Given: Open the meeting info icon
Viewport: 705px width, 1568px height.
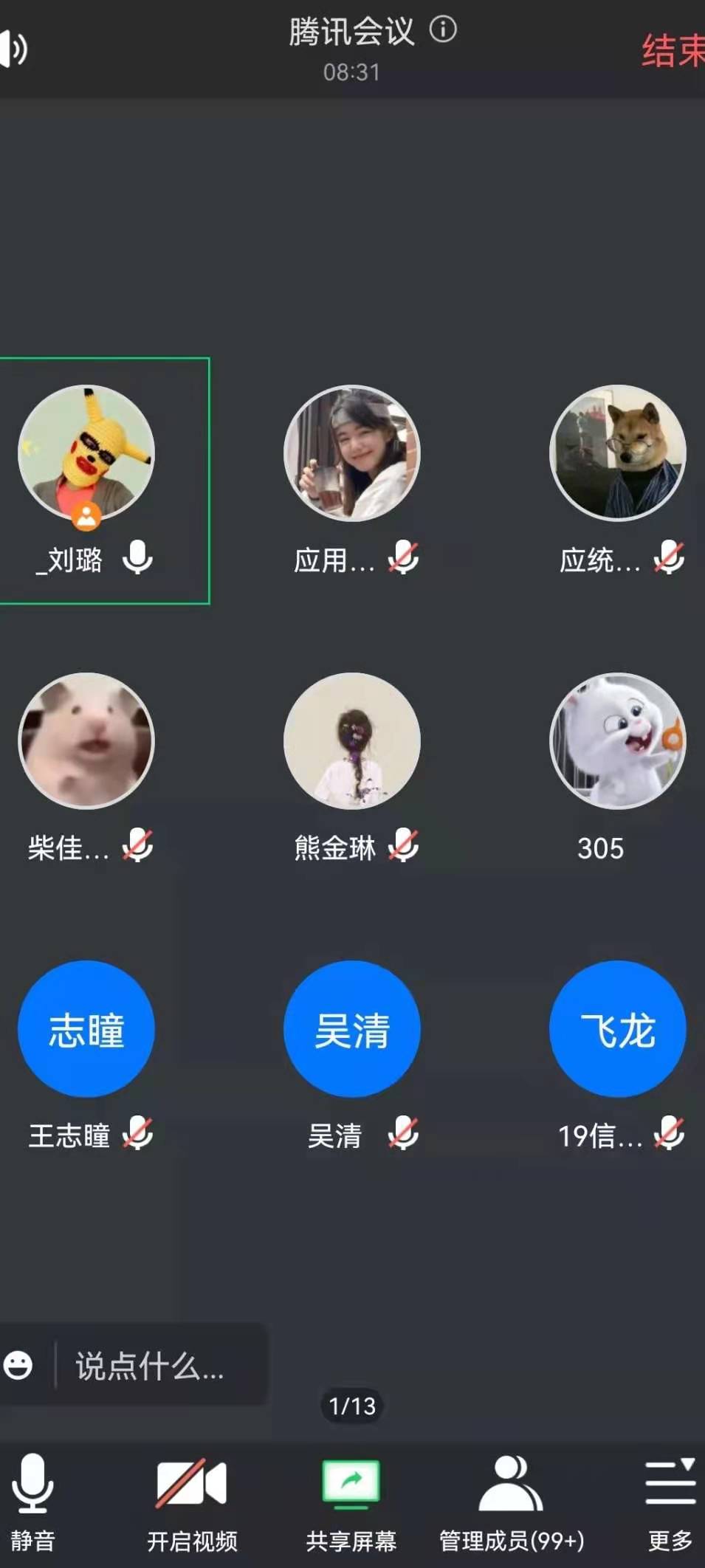Looking at the screenshot, I should tap(443, 30).
